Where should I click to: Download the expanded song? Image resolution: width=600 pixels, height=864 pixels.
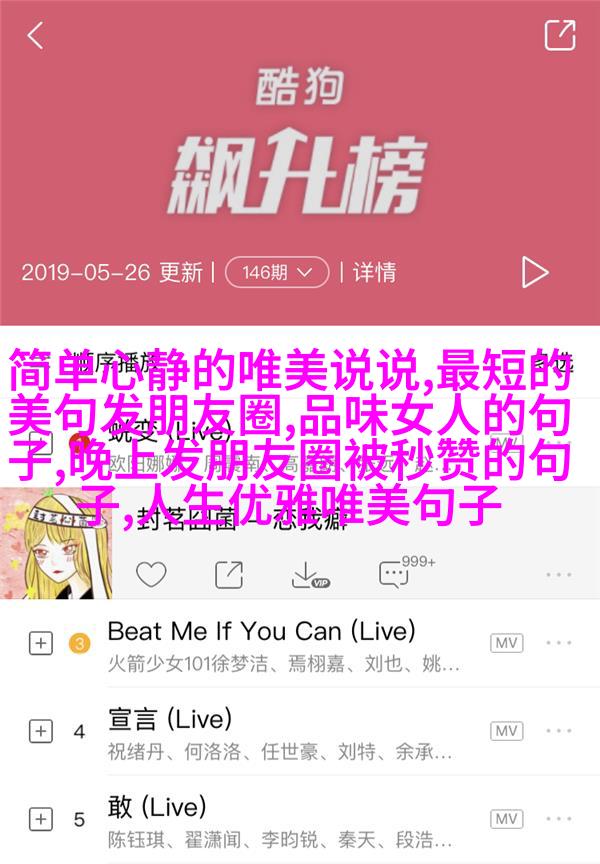[x=310, y=575]
